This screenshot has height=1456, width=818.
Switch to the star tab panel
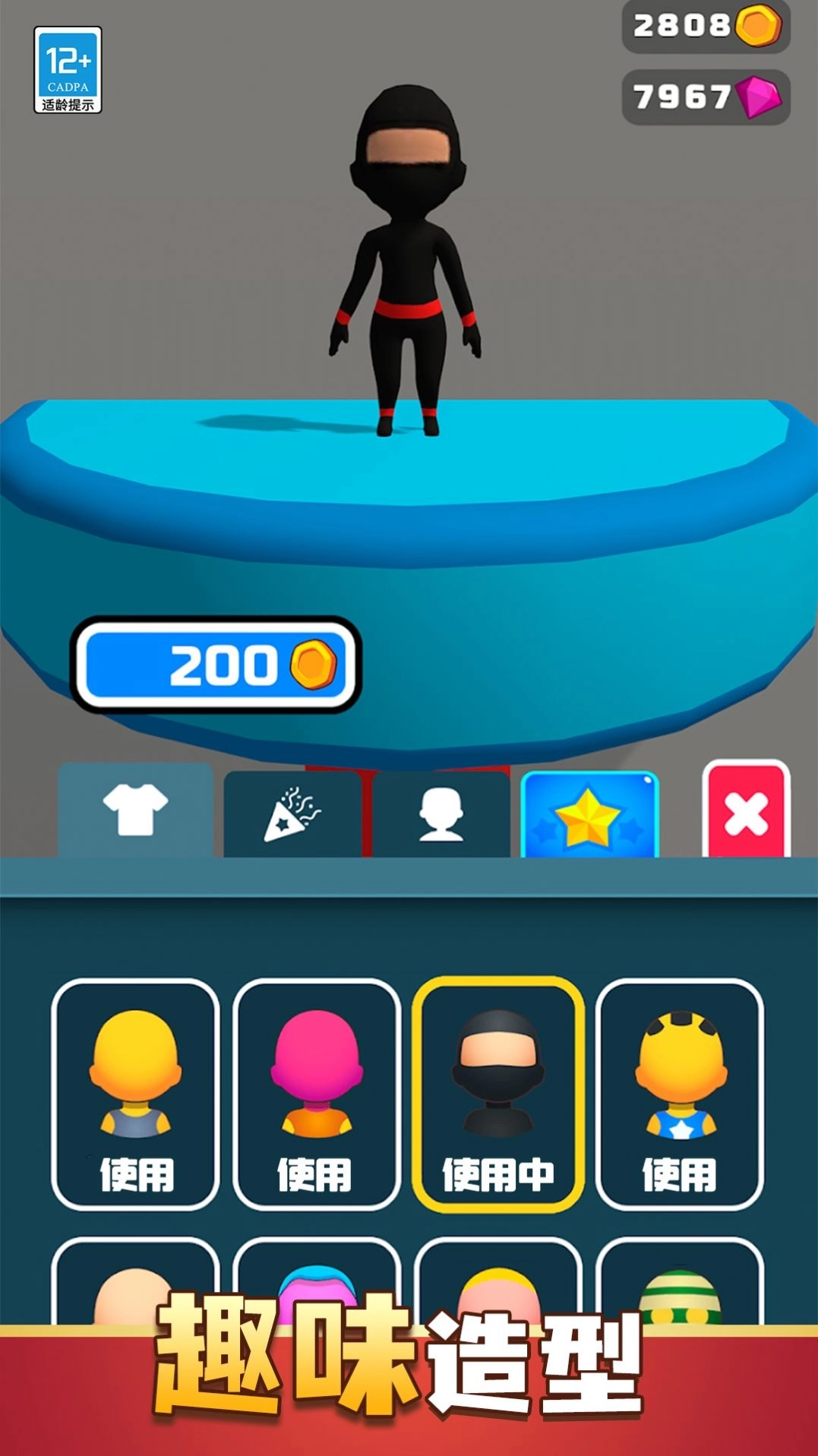click(589, 813)
